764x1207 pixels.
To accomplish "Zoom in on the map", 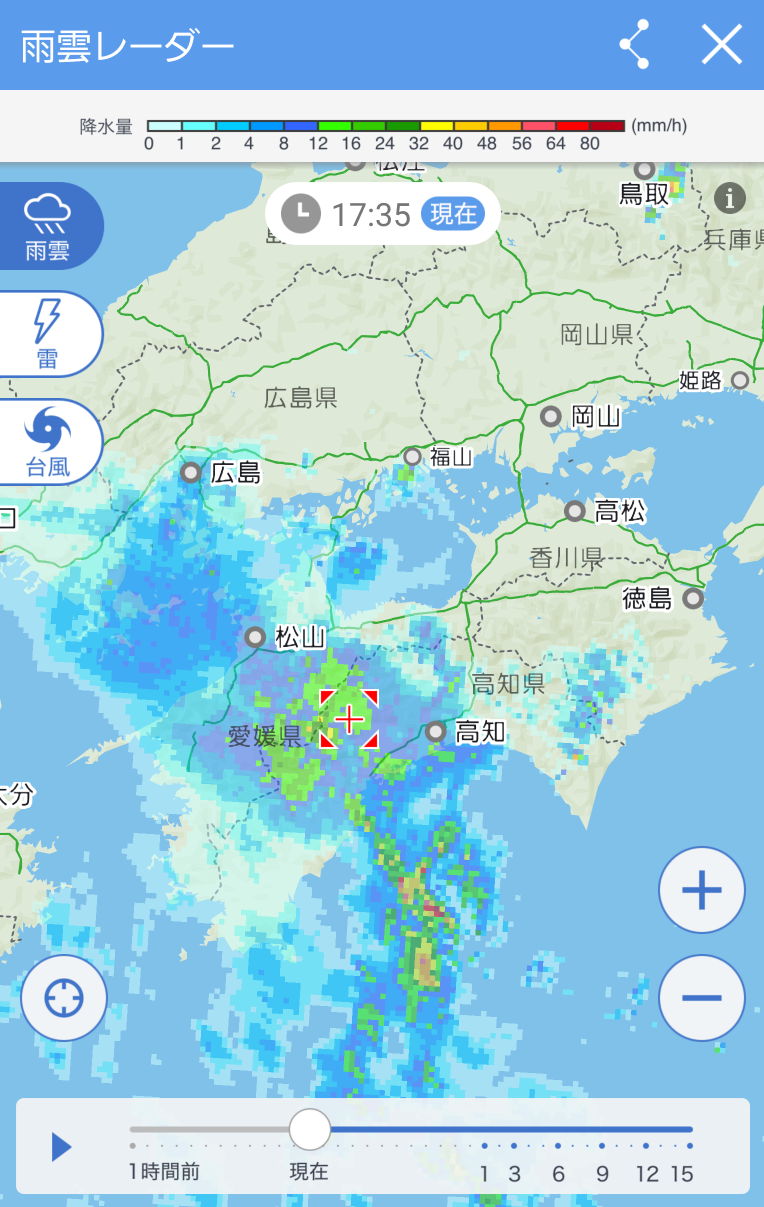I will 701,890.
